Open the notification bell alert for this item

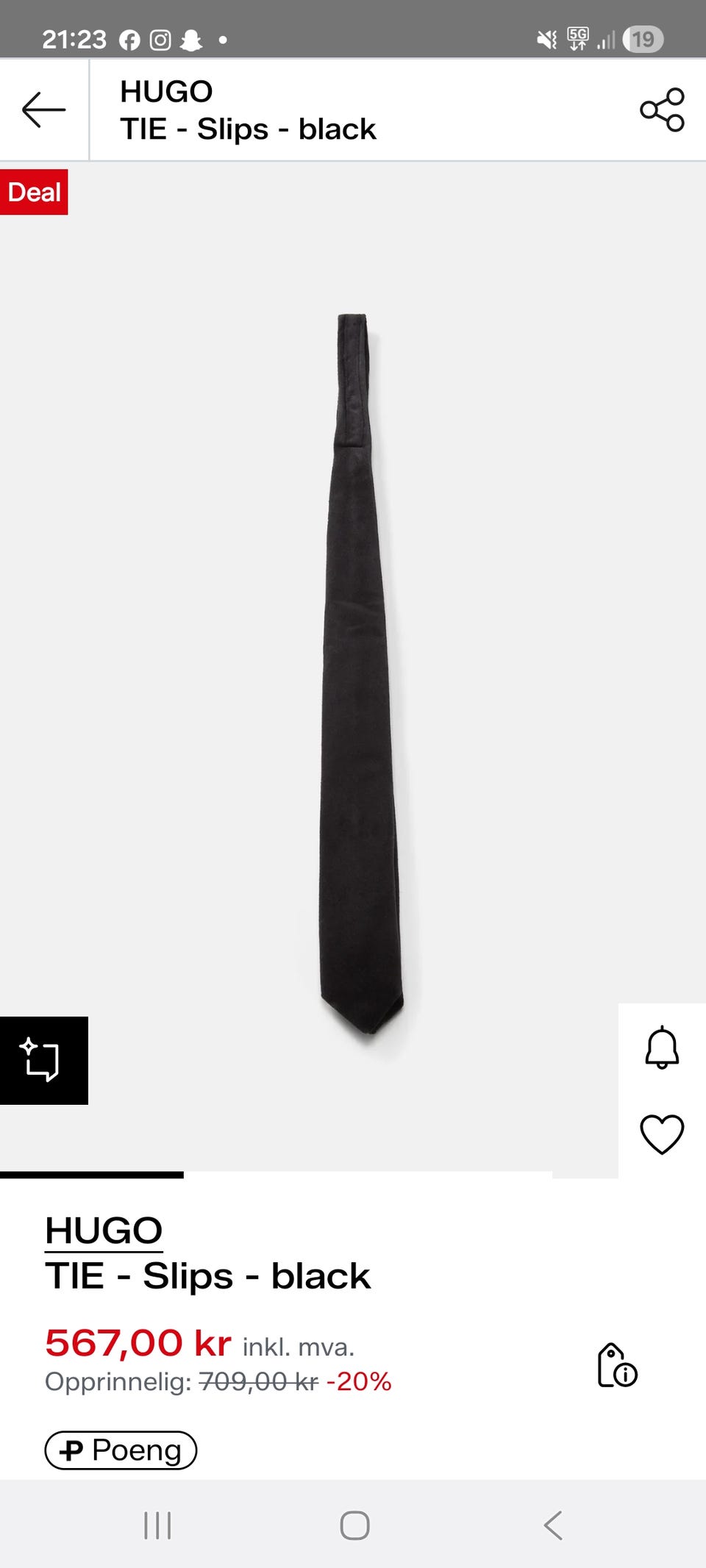click(662, 1047)
